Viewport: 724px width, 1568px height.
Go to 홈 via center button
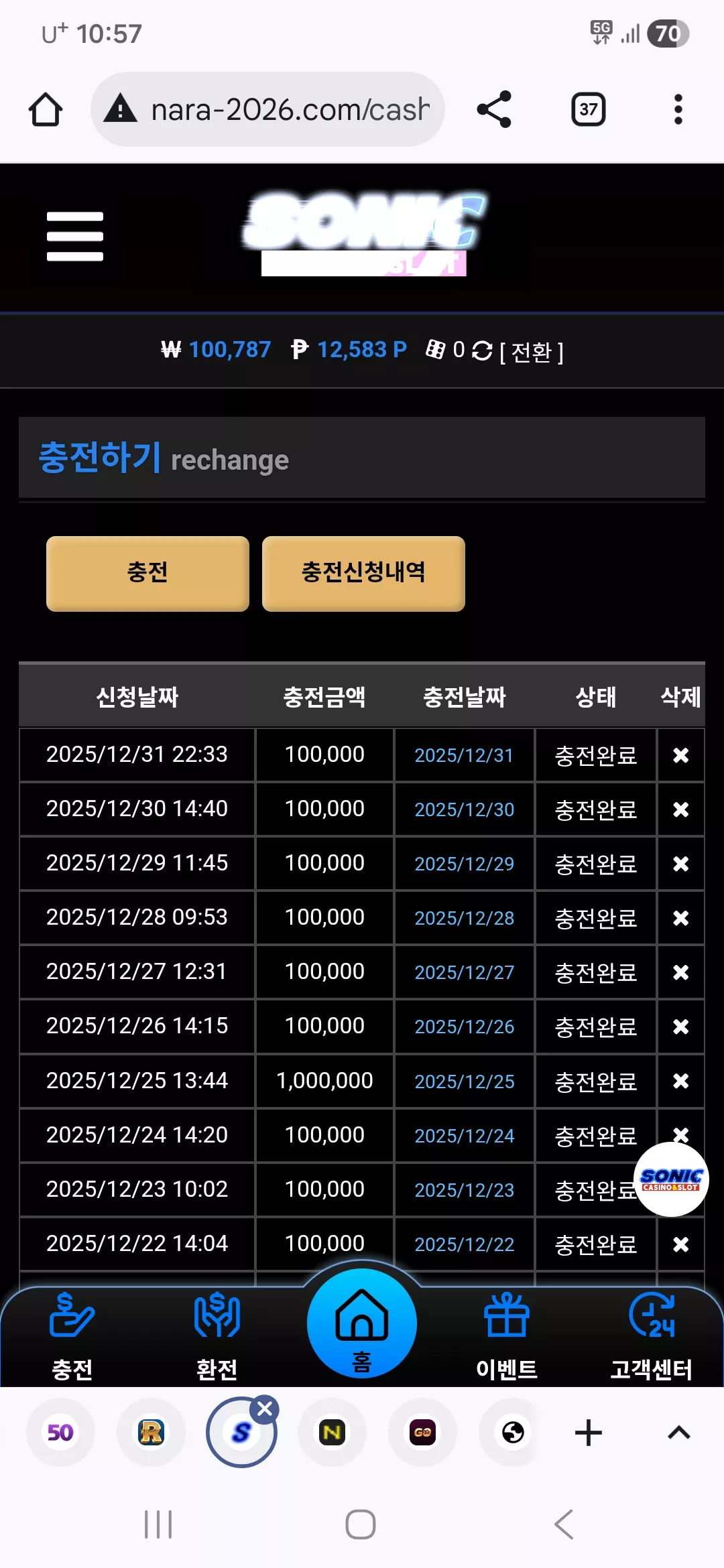[362, 1324]
